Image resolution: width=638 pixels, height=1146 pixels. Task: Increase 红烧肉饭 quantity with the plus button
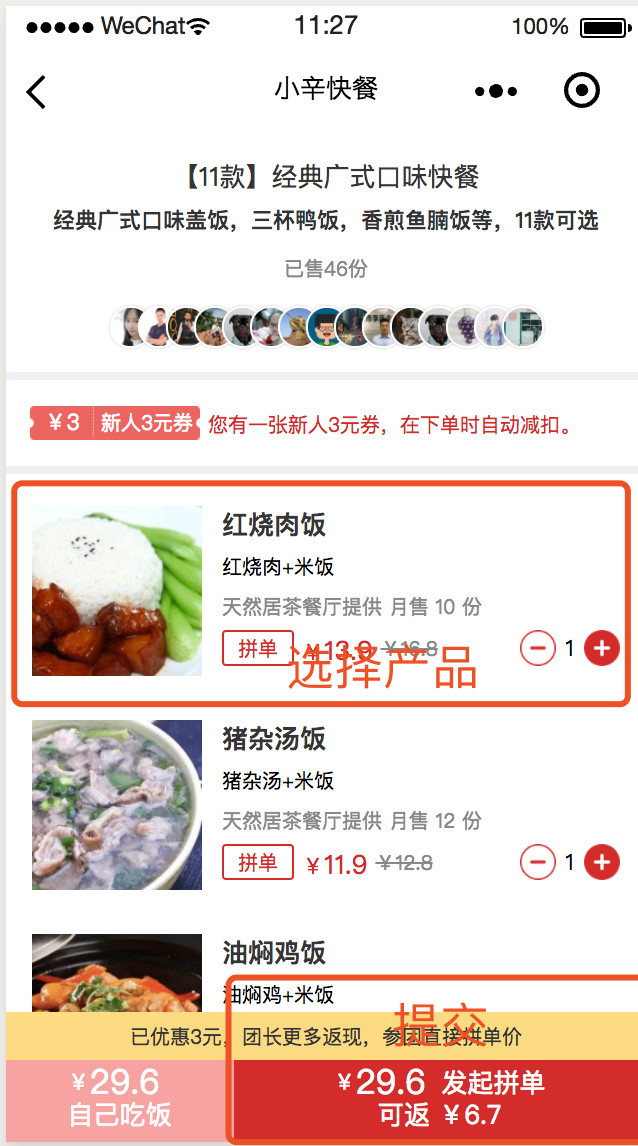[601, 648]
